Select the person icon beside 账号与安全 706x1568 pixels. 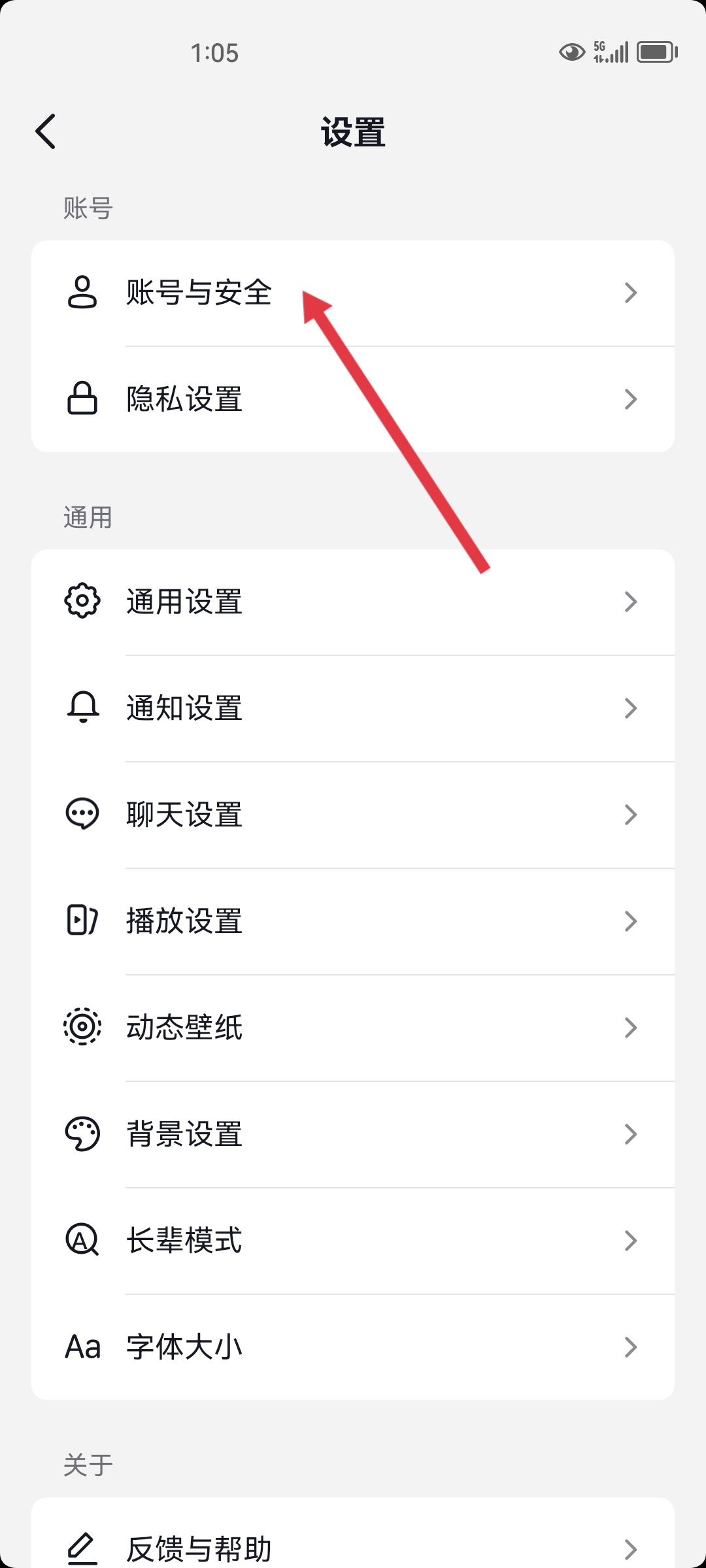(x=83, y=293)
